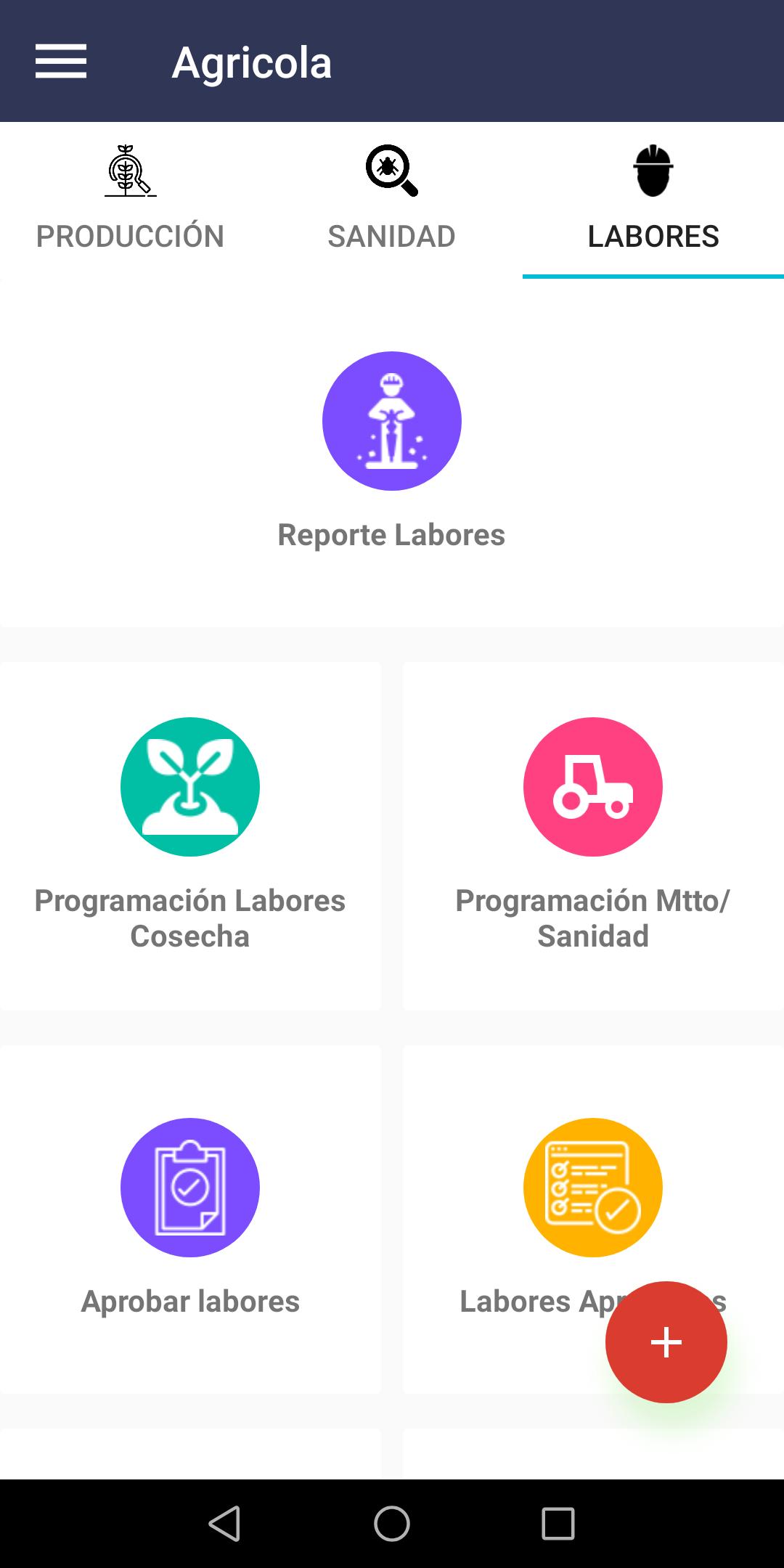The image size is (784, 1568).
Task: Open Programación Mtto/Sanidad
Action: click(593, 836)
